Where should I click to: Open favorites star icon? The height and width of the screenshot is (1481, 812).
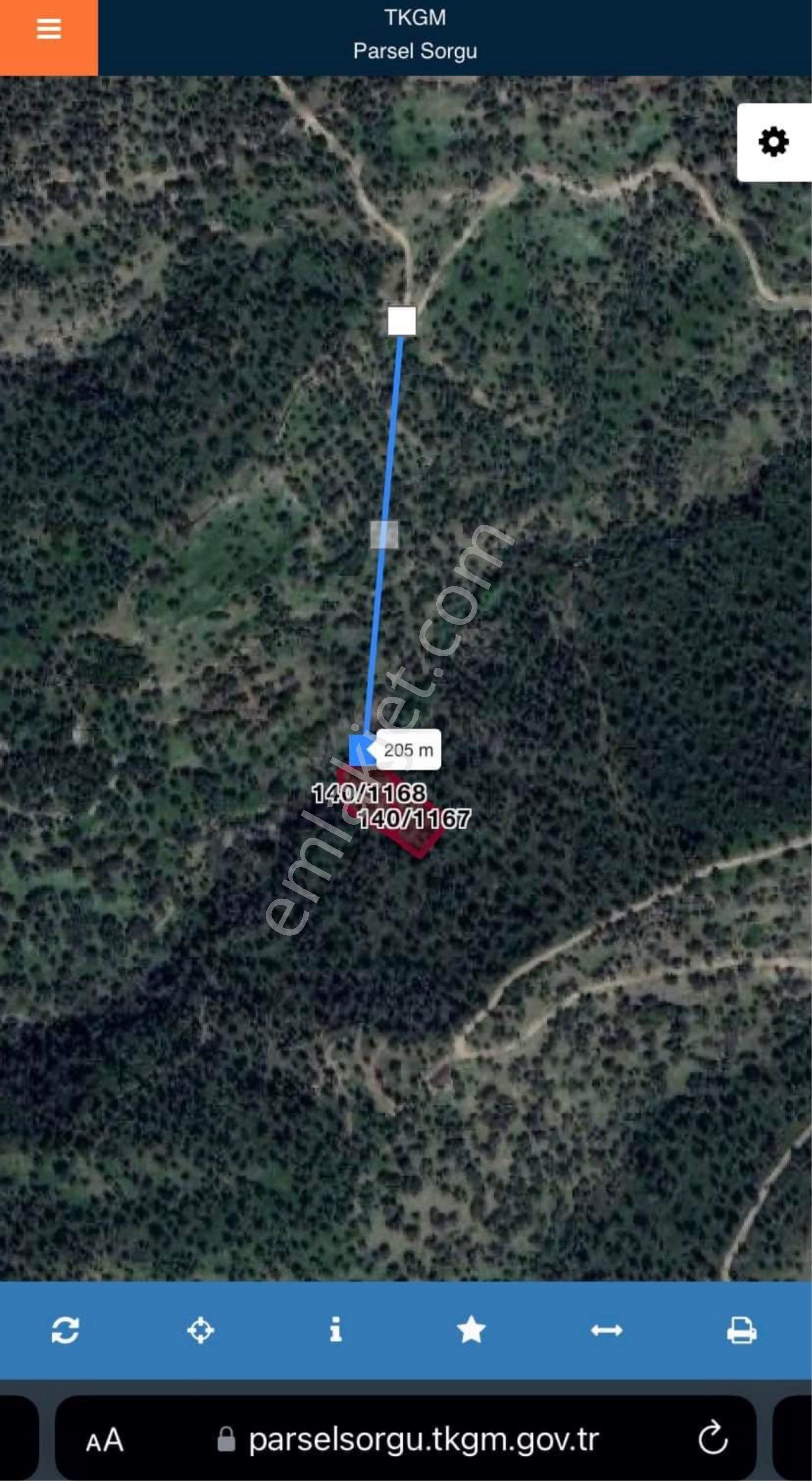[471, 1330]
